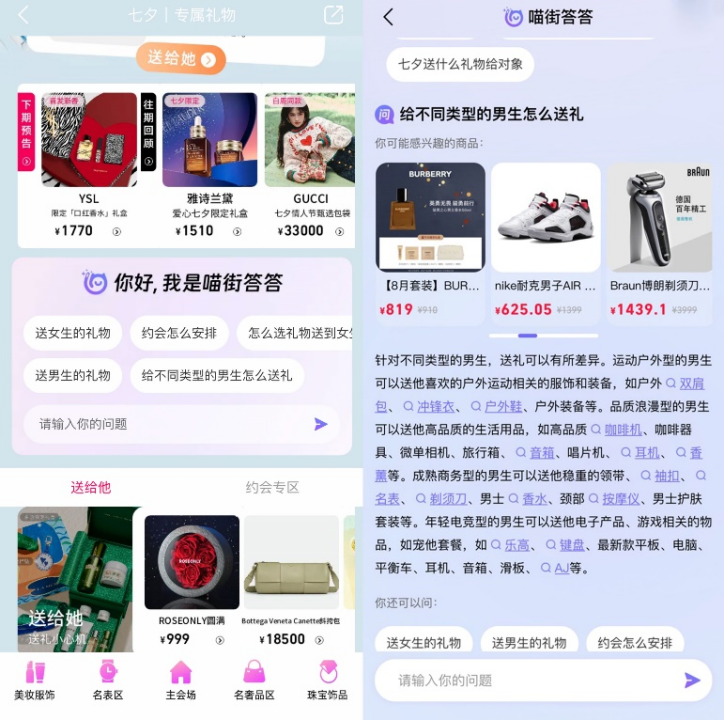Go to 美妆服饰 in the bottom bar
Image resolution: width=724 pixels, height=720 pixels.
(35, 680)
